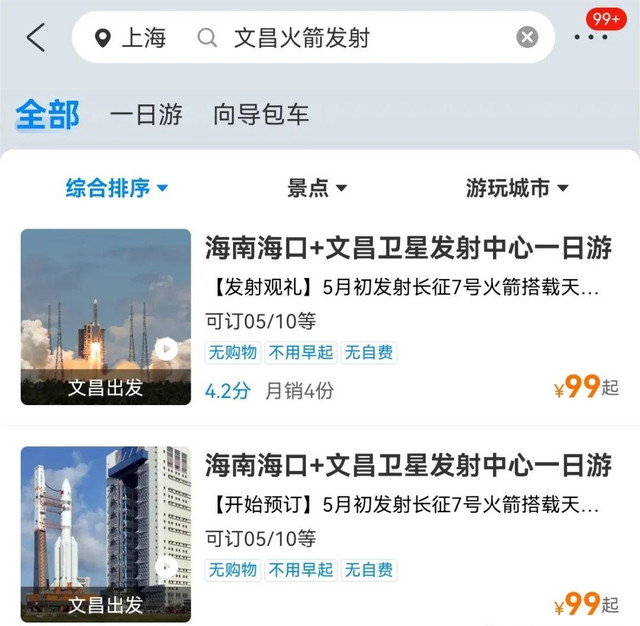Viewport: 640px width, 626px height.
Task: Open the more menu with 99+ badge
Action: 592,36
